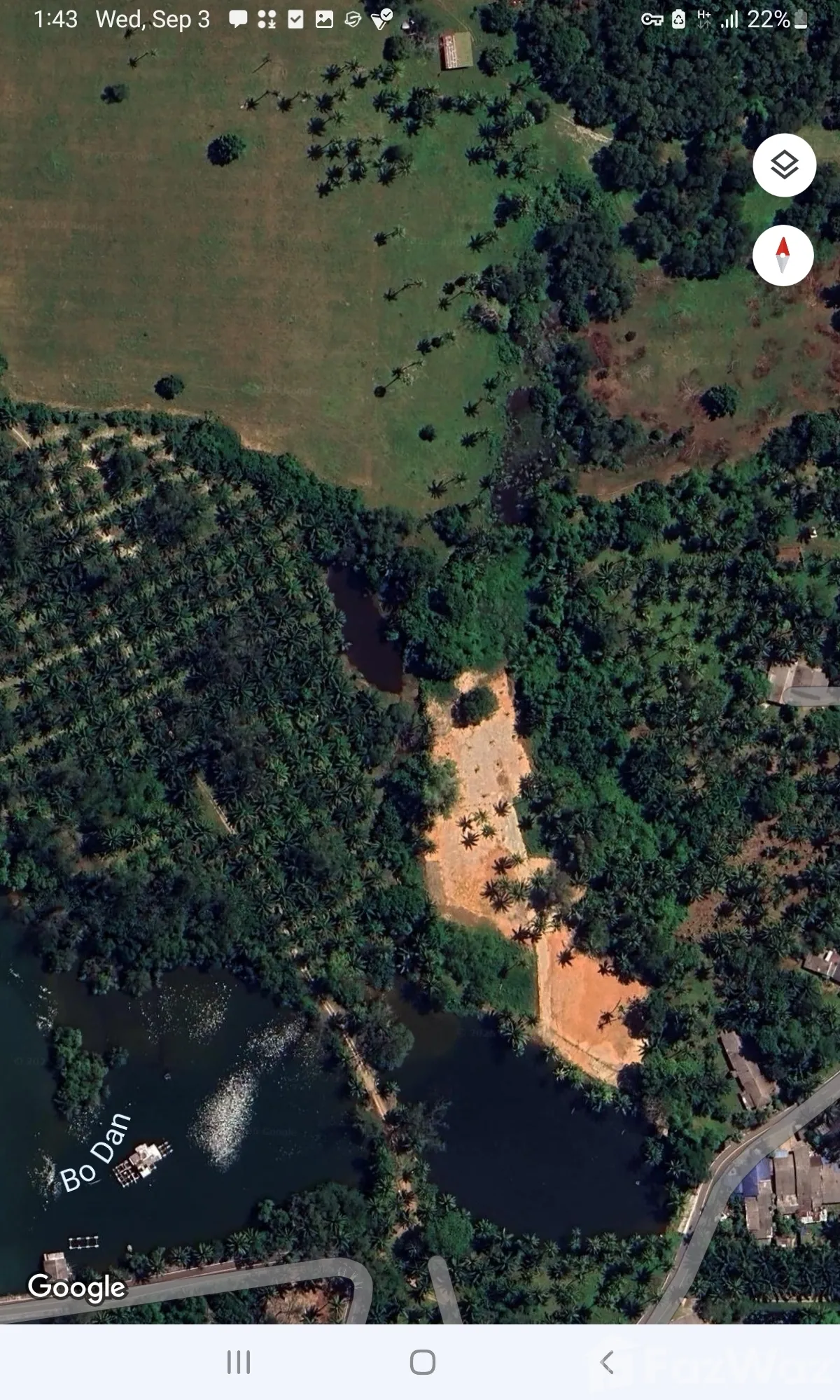This screenshot has height=1400, width=840.
Task: Open the map layers button
Action: [784, 165]
